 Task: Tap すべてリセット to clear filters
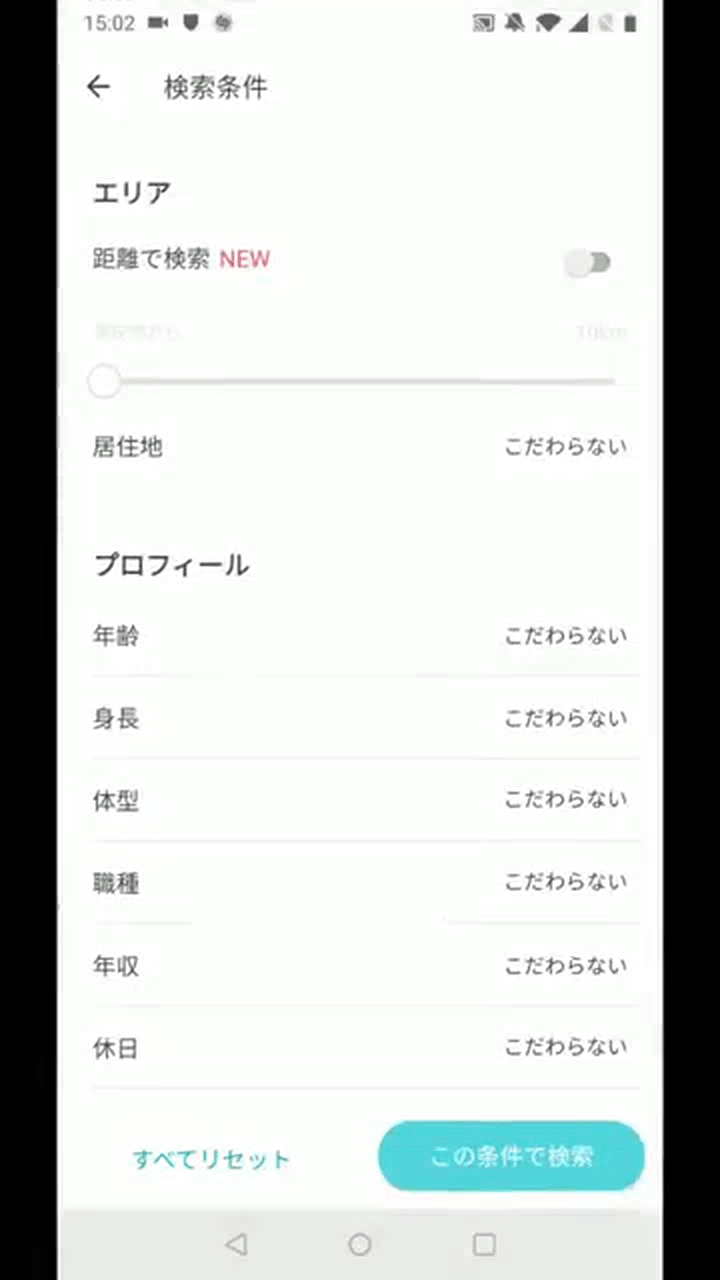click(x=211, y=1159)
